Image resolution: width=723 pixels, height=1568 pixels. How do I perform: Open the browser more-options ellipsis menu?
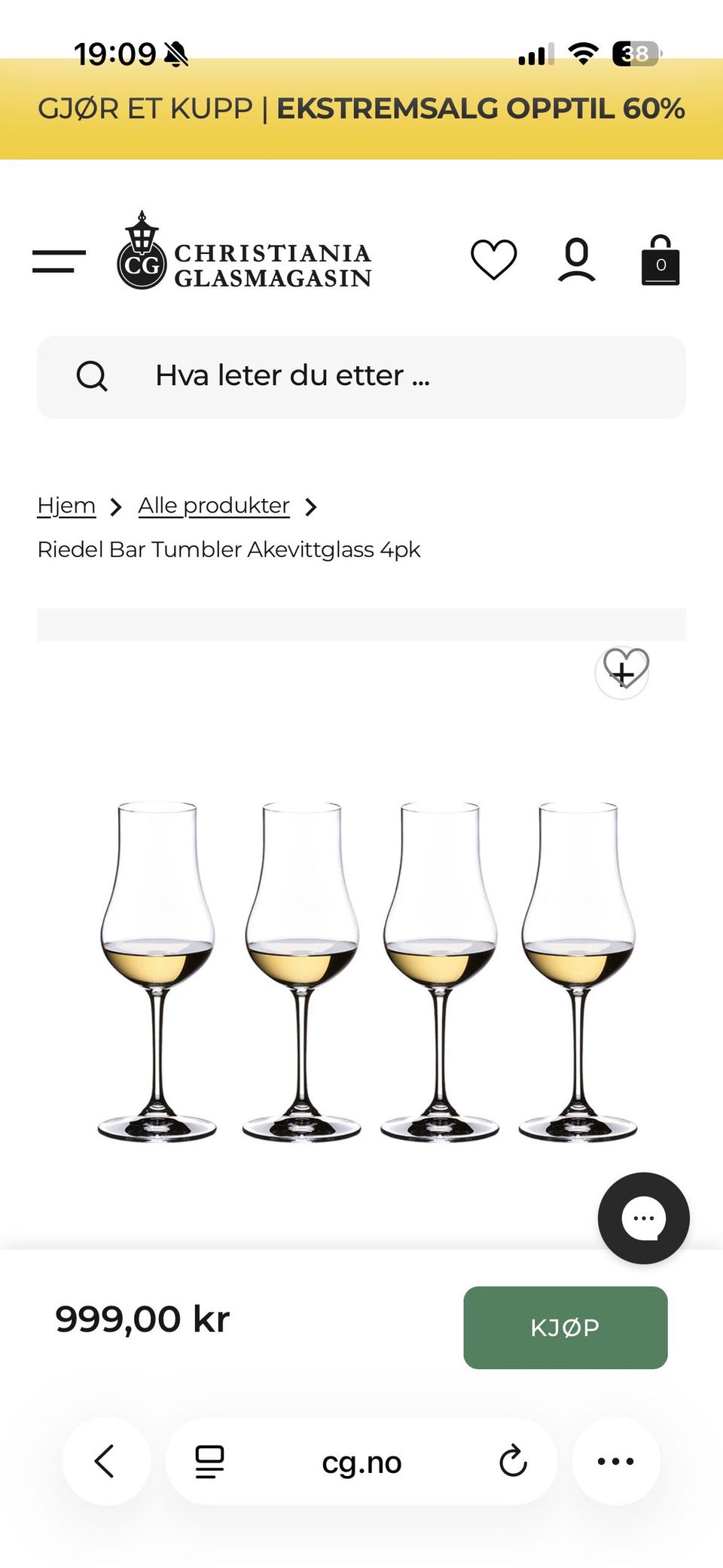coord(616,1460)
